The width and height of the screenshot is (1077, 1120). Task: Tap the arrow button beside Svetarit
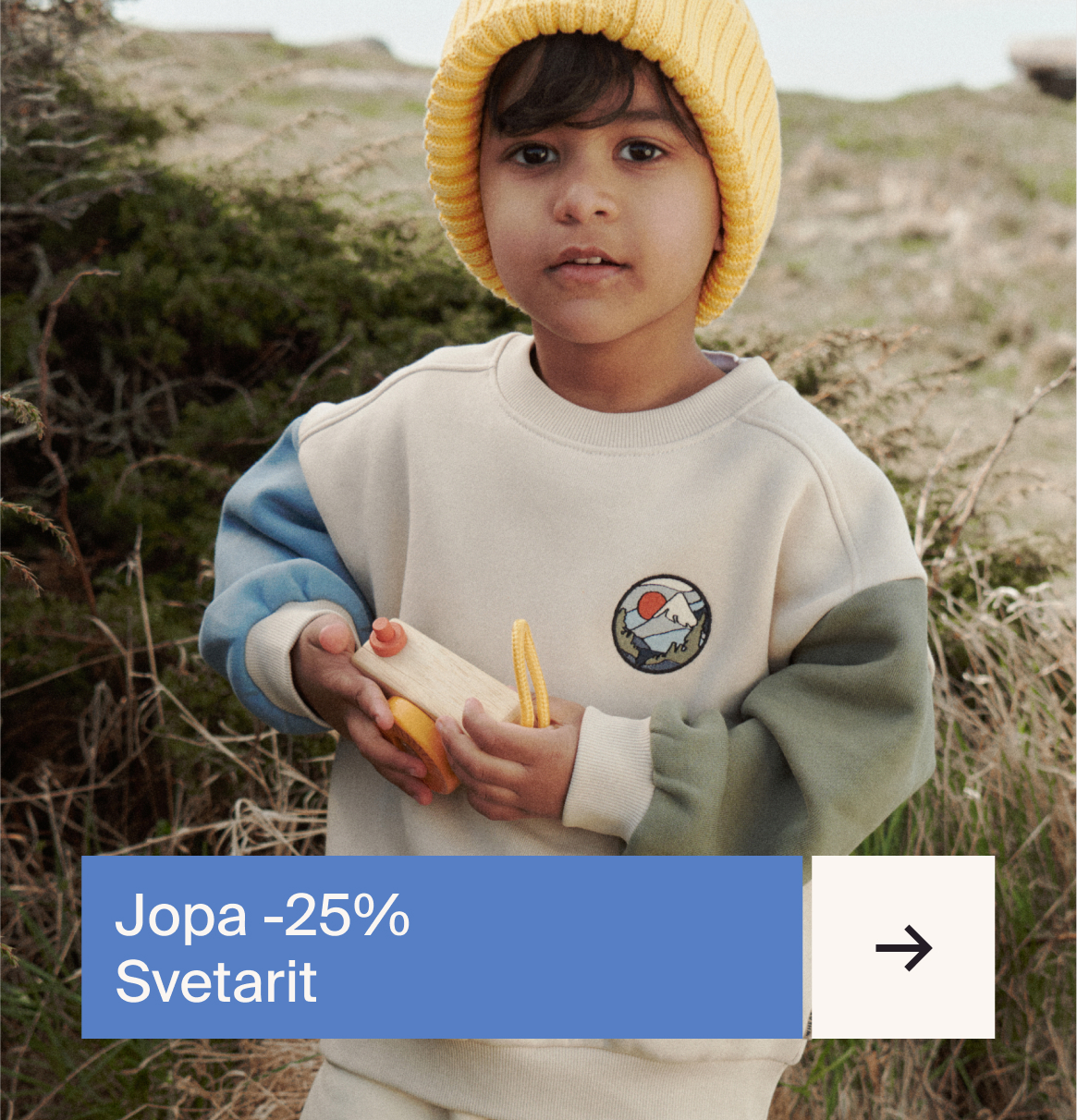(903, 947)
